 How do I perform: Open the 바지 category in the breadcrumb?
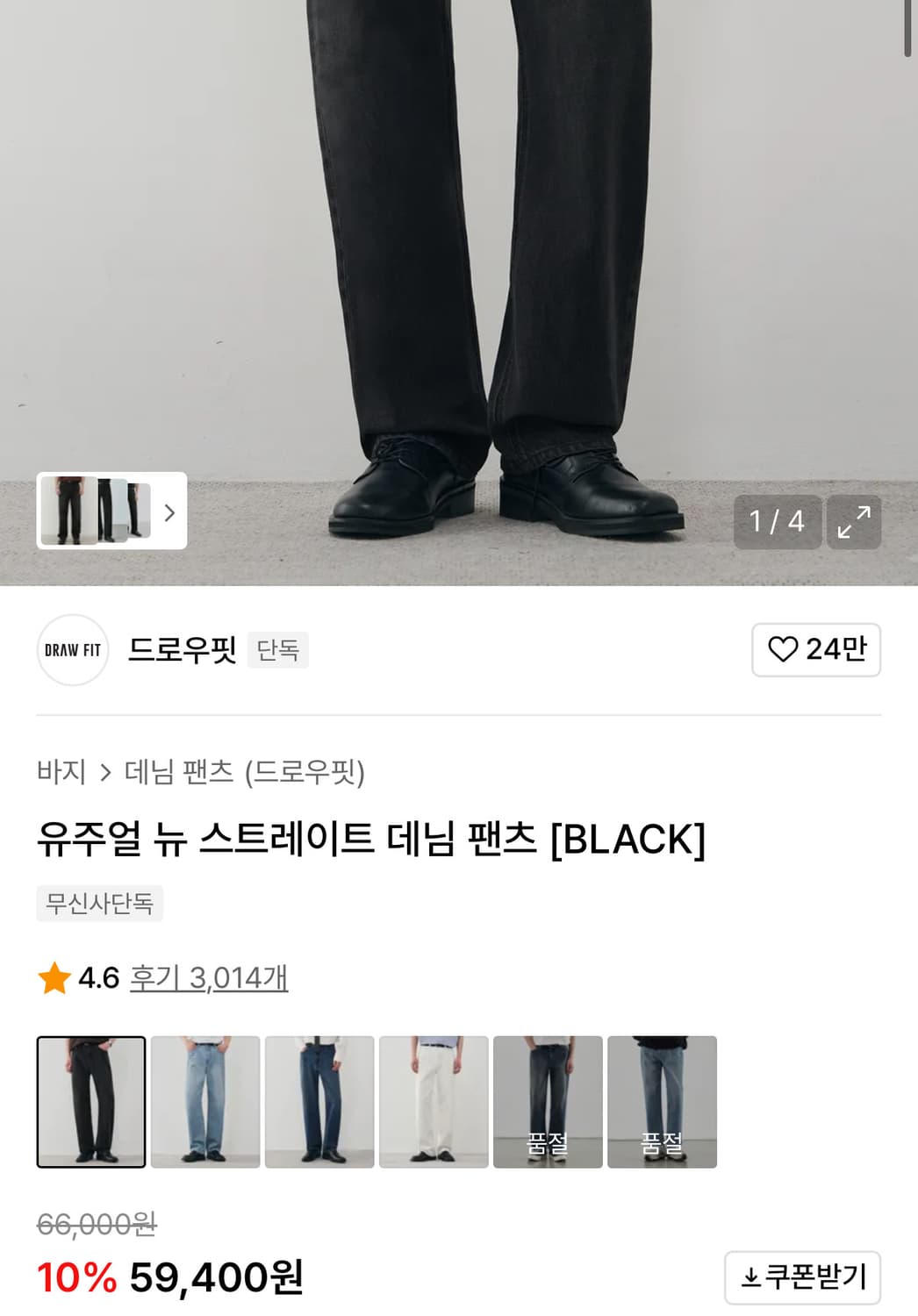pyautogui.click(x=61, y=773)
